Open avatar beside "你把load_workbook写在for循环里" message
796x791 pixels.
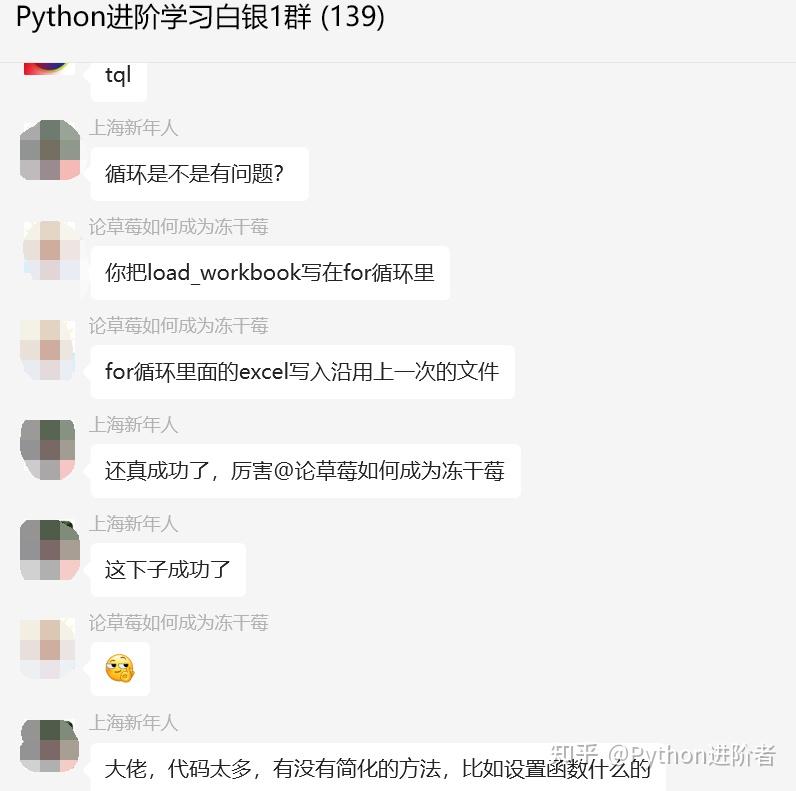pyautogui.click(x=50, y=250)
